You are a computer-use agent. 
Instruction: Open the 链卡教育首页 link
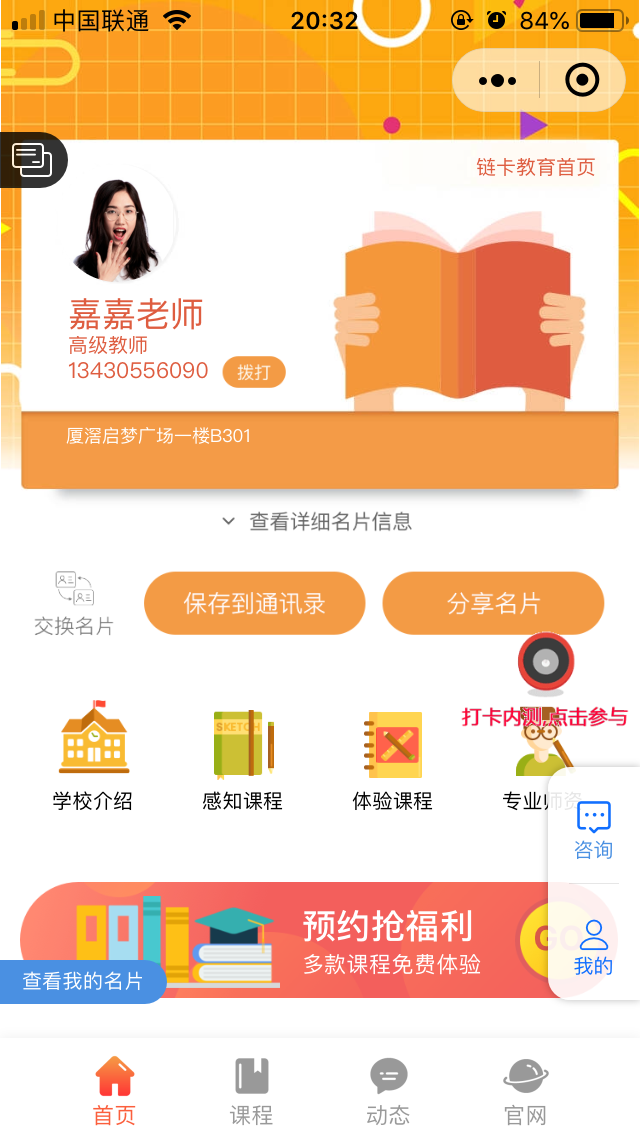535,167
